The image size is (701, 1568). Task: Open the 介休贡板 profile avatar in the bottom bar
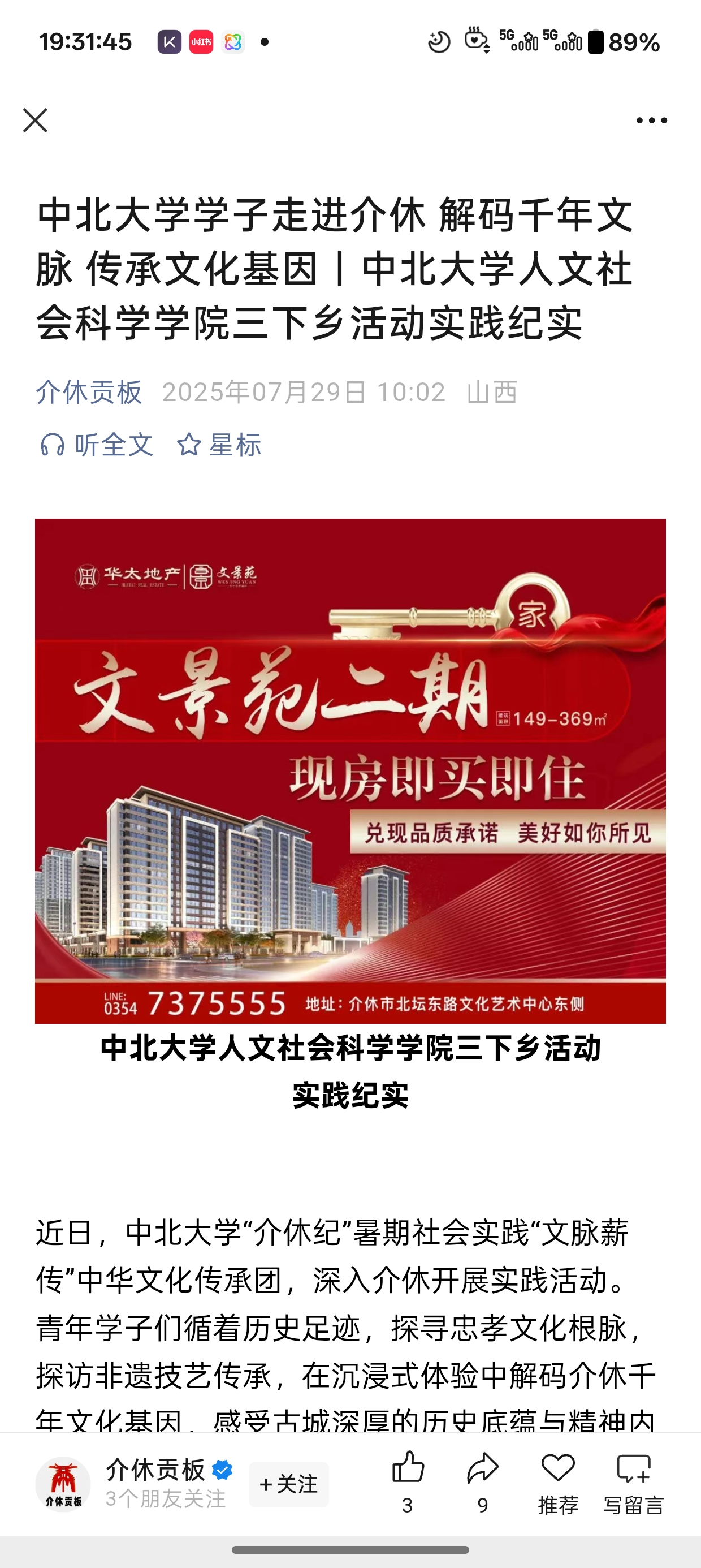(x=63, y=1485)
